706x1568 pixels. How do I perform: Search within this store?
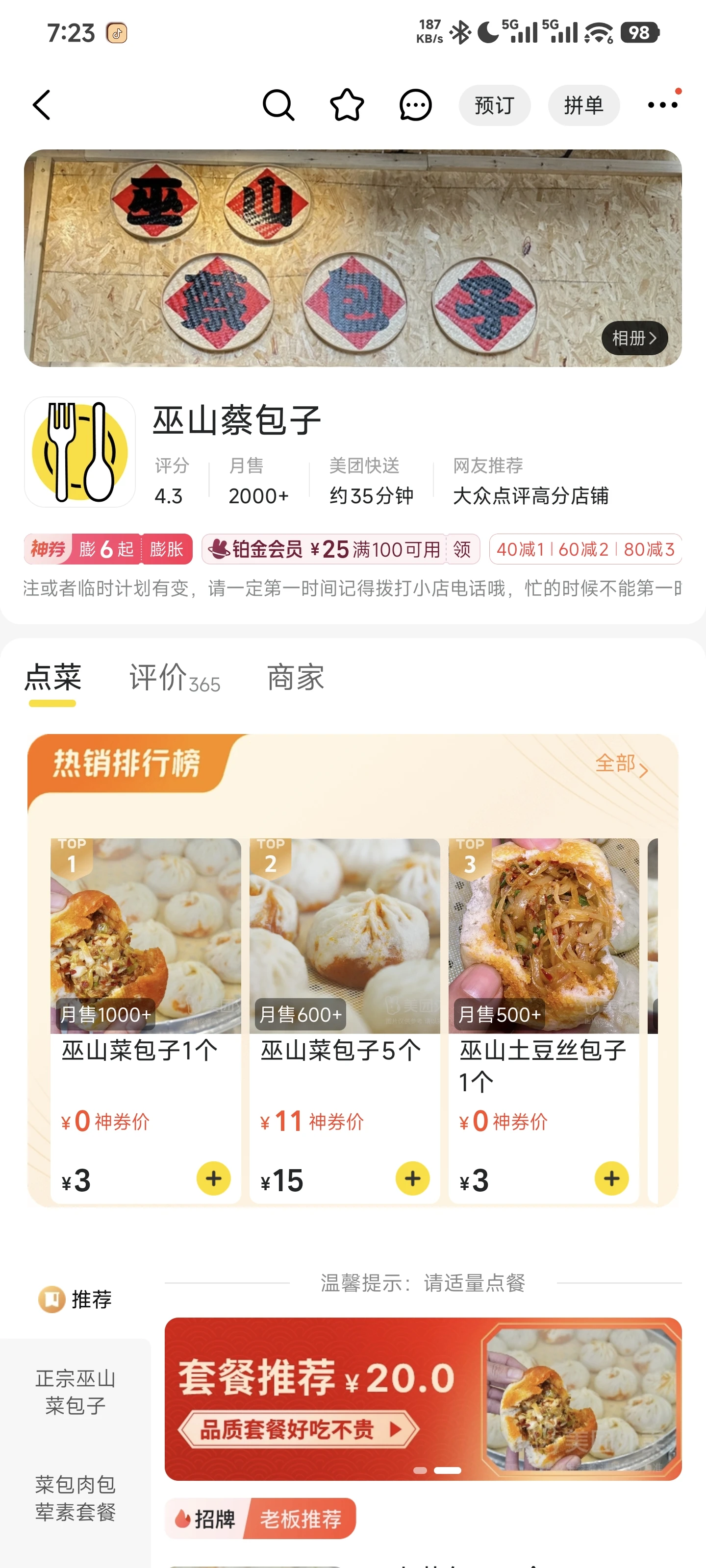coord(278,105)
